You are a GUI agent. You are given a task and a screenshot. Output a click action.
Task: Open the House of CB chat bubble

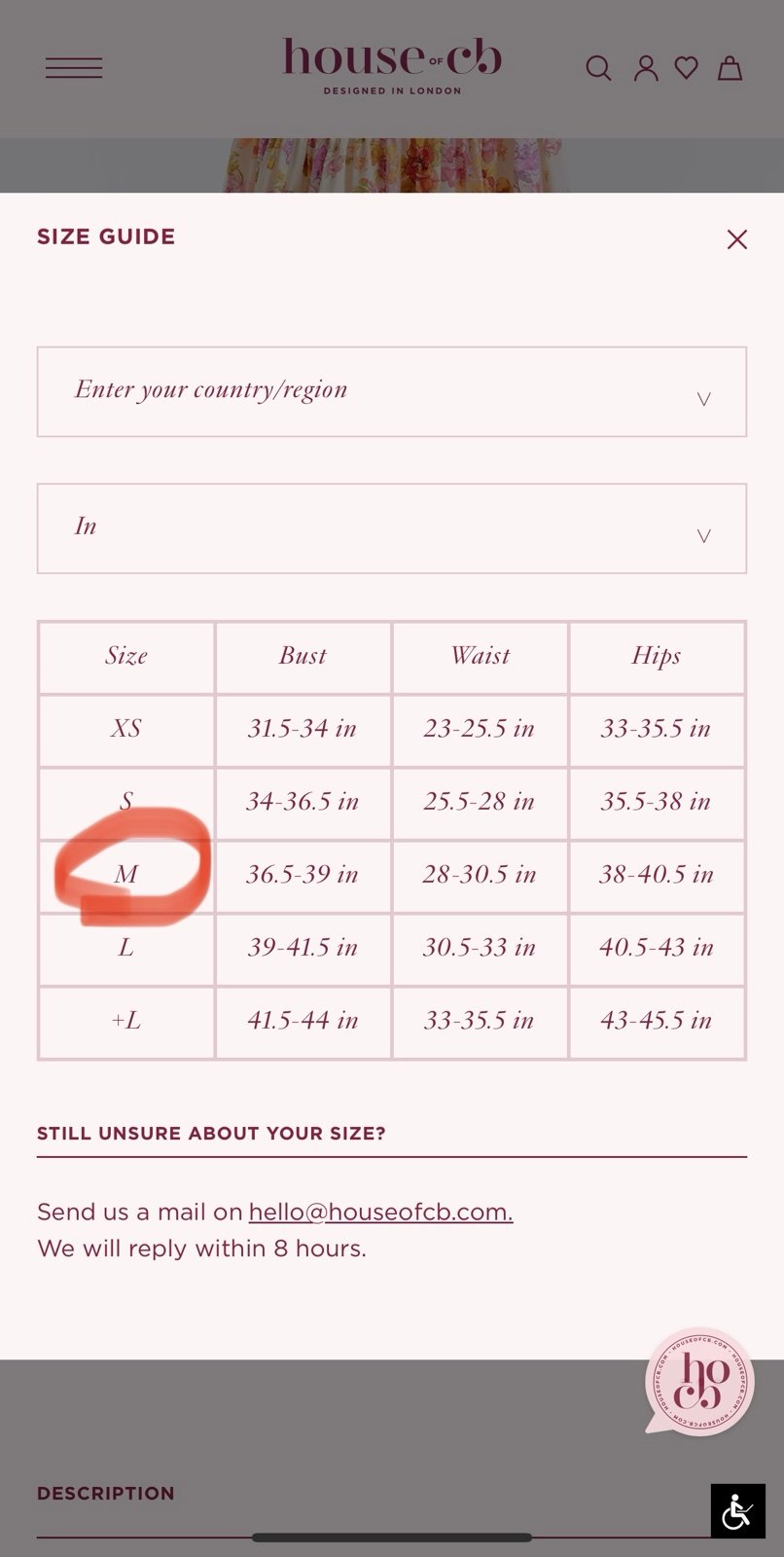point(699,1381)
